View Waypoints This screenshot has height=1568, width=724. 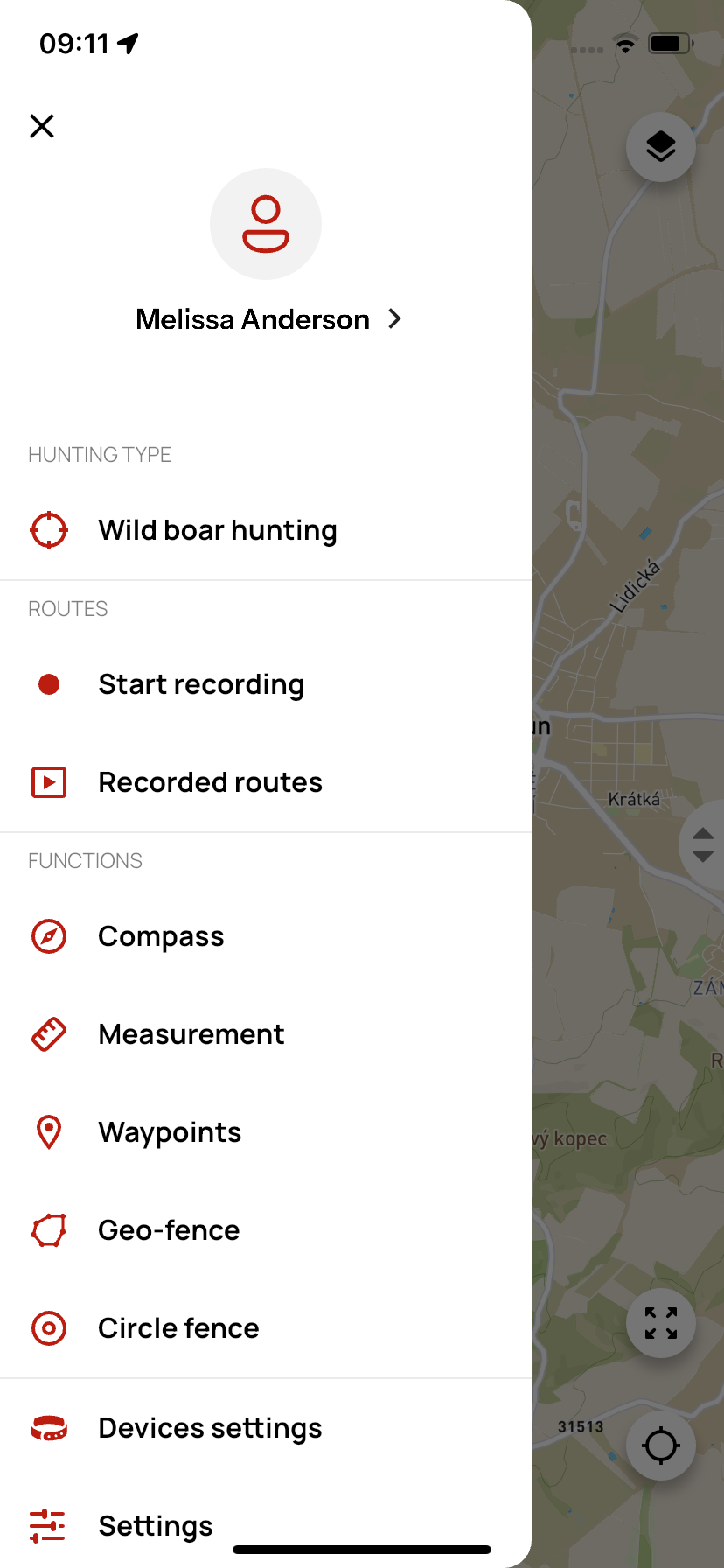click(170, 1132)
